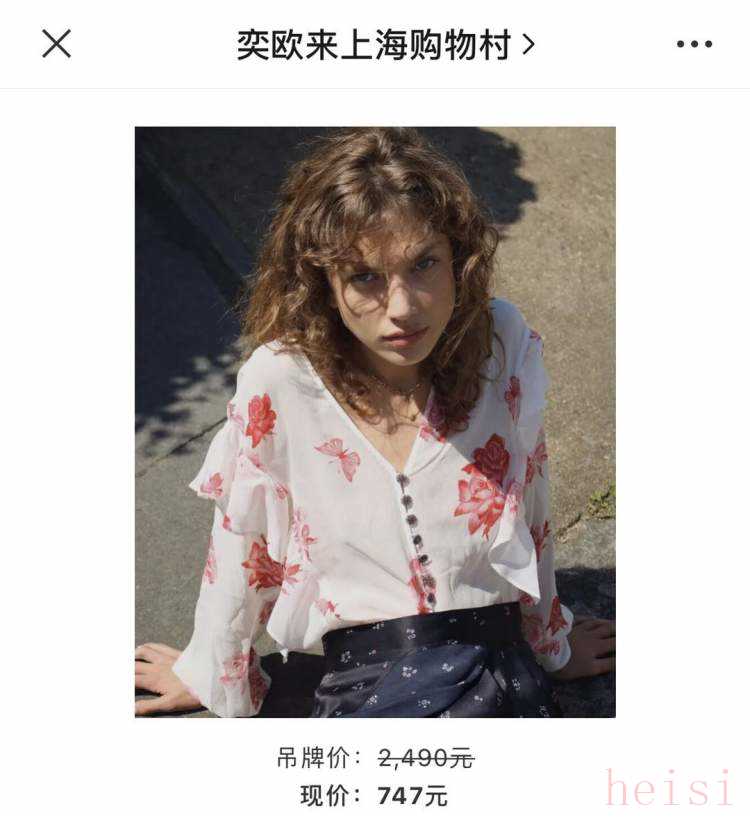Screen dimensions: 750x818
Task: Open the 奕欧来上海购物村 account page
Action: (x=385, y=45)
